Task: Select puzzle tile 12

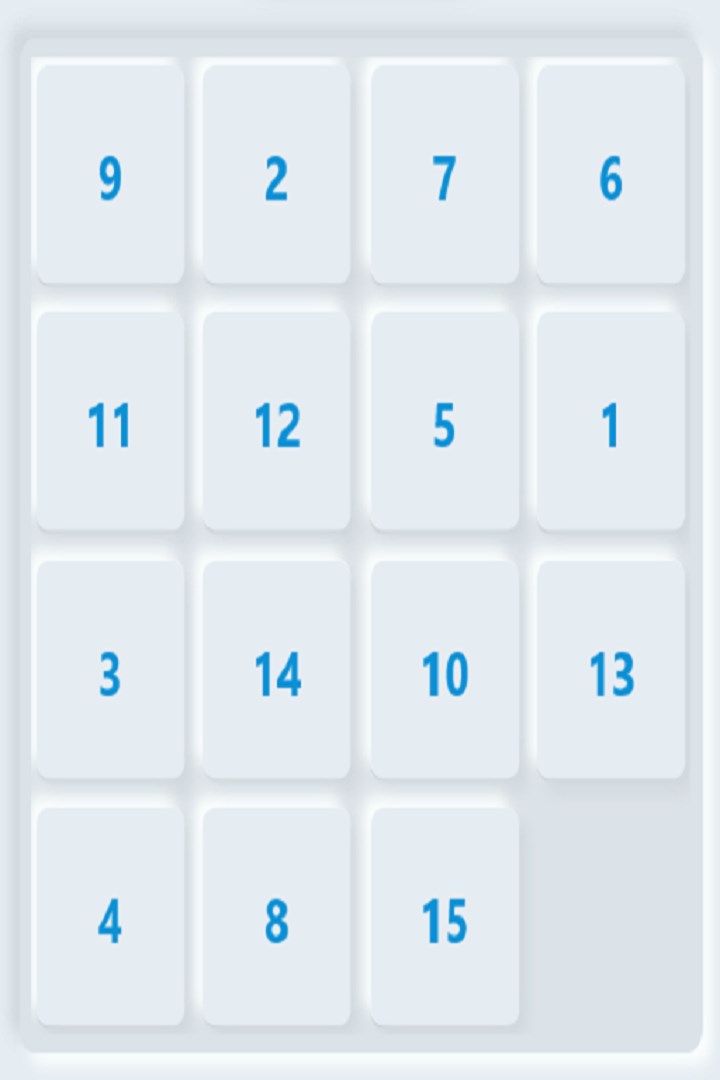Action: pyautogui.click(x=277, y=423)
